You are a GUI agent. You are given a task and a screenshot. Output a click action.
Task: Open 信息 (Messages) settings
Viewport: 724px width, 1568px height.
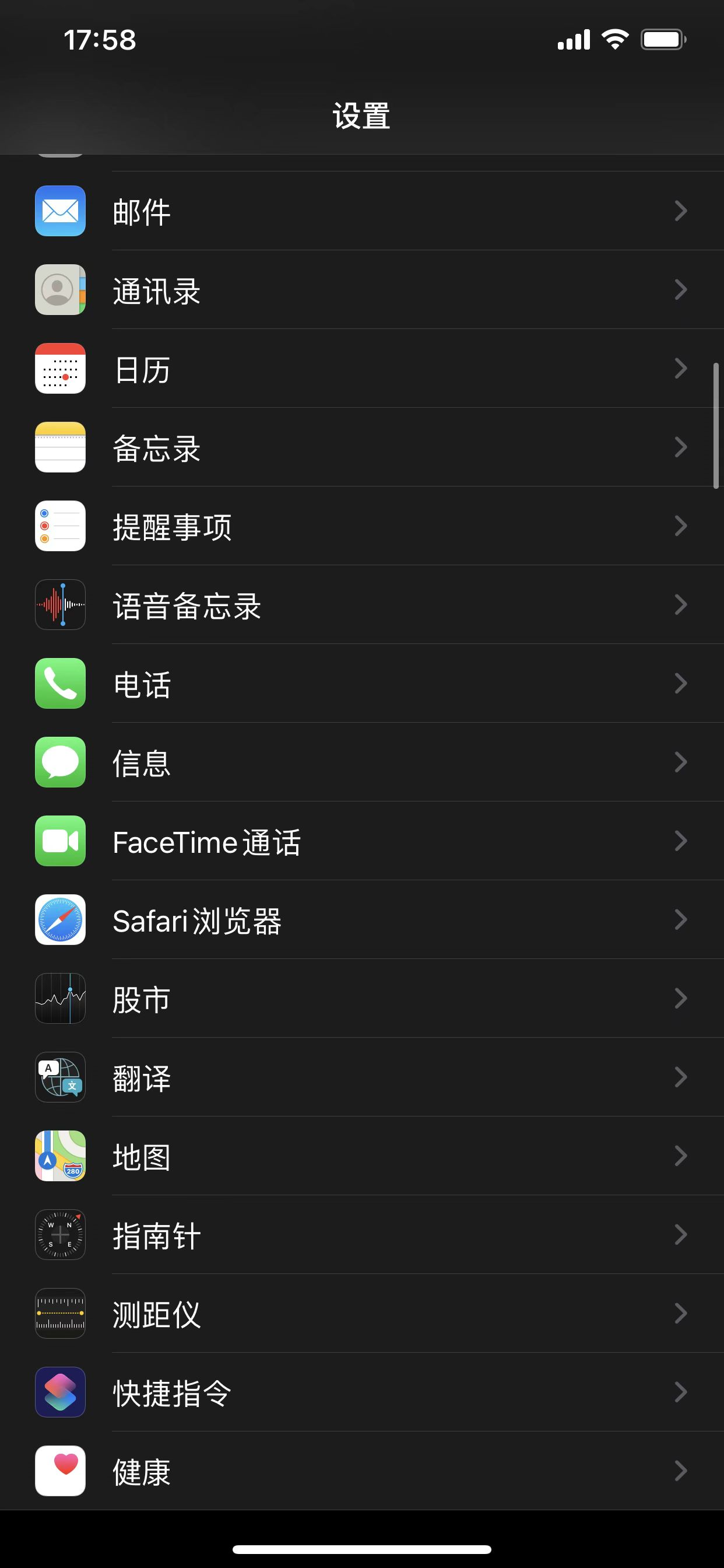click(361, 762)
